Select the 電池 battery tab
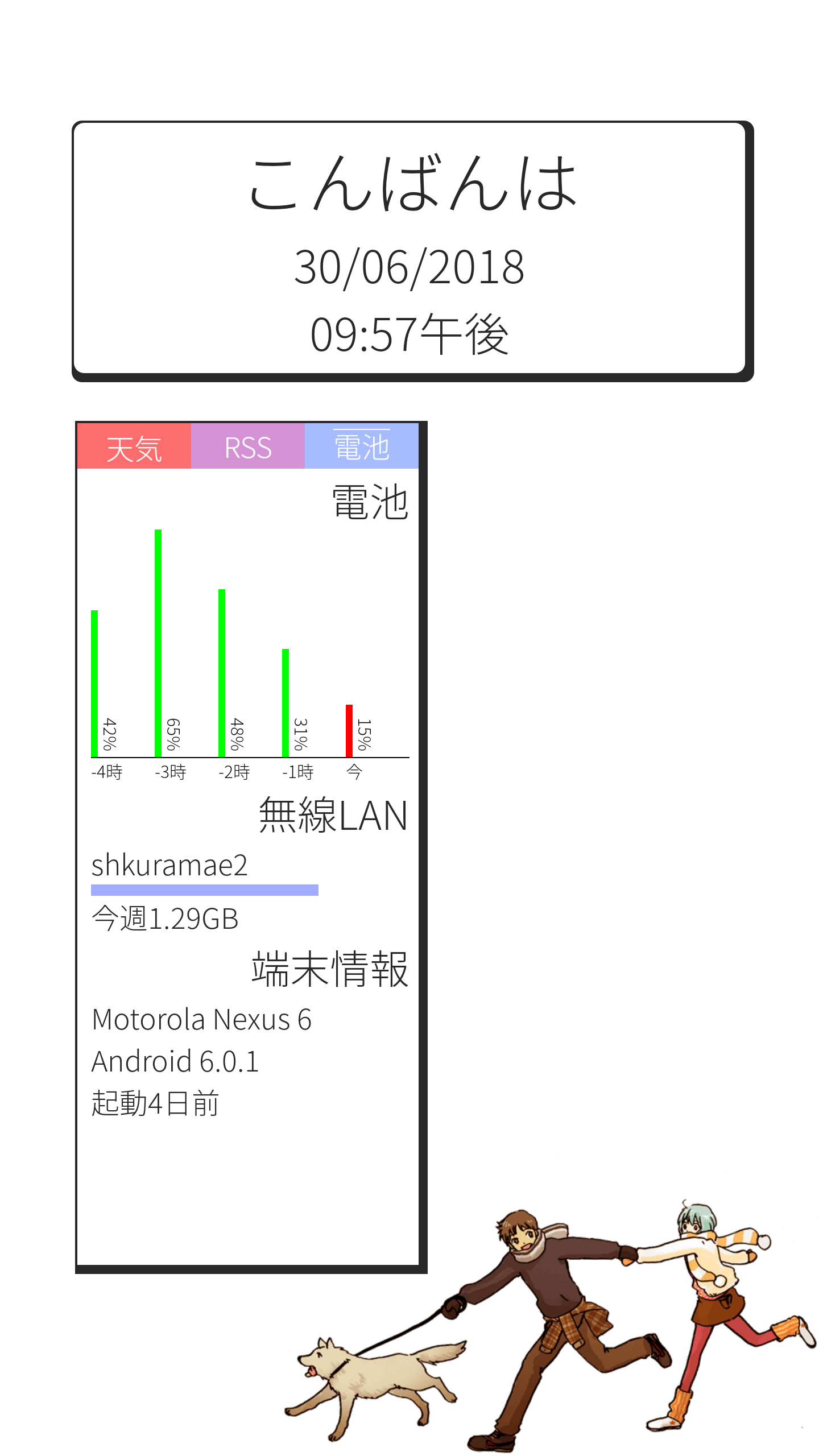 point(362,446)
